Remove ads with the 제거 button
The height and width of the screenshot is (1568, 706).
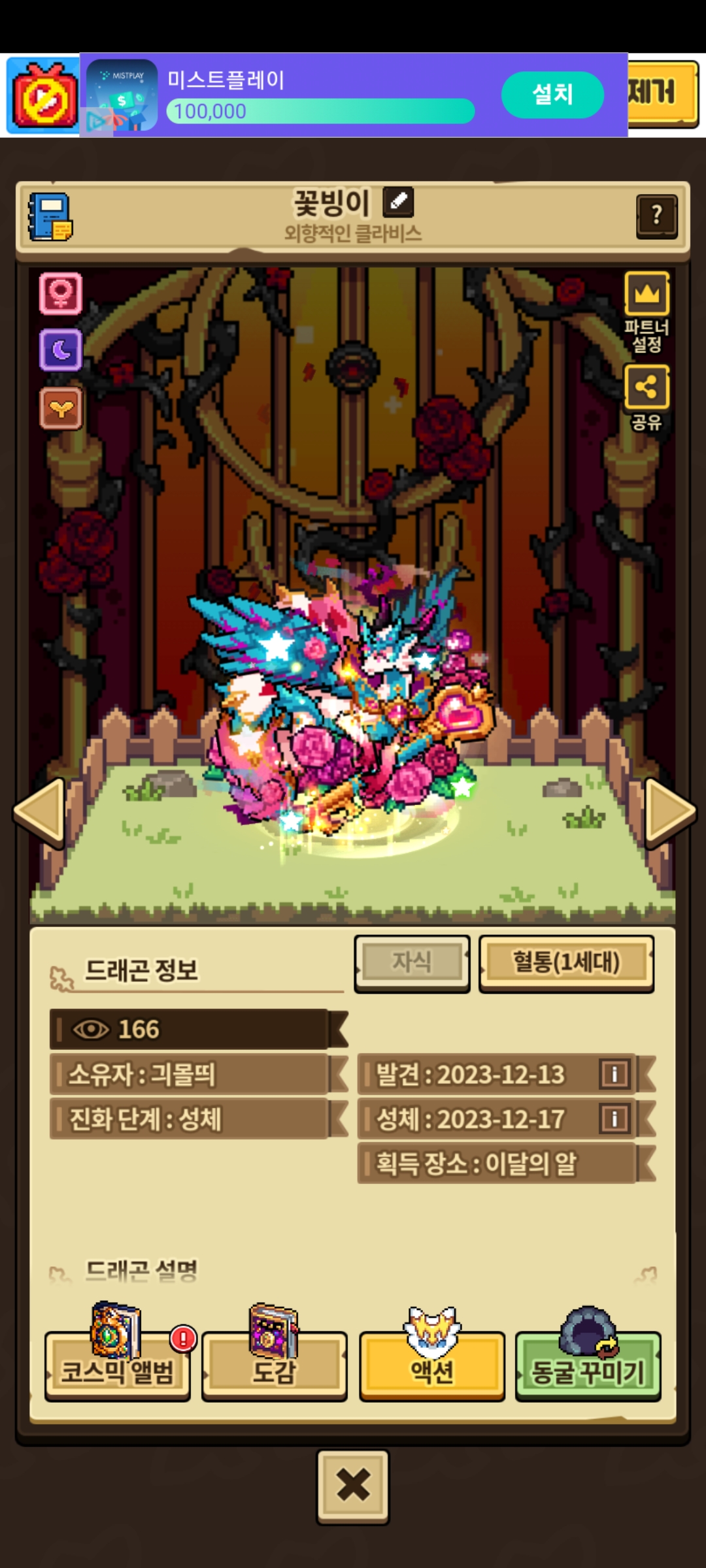tap(662, 92)
